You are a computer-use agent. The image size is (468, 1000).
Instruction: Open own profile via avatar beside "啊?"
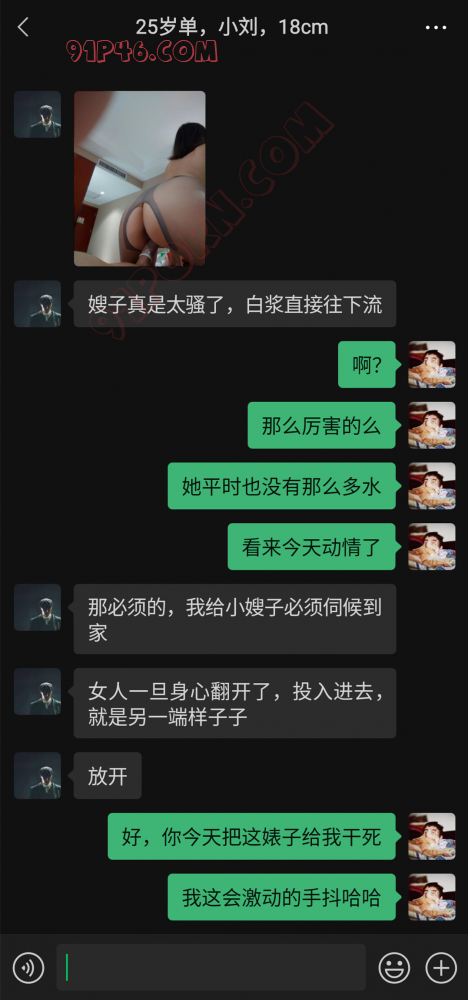[432, 364]
